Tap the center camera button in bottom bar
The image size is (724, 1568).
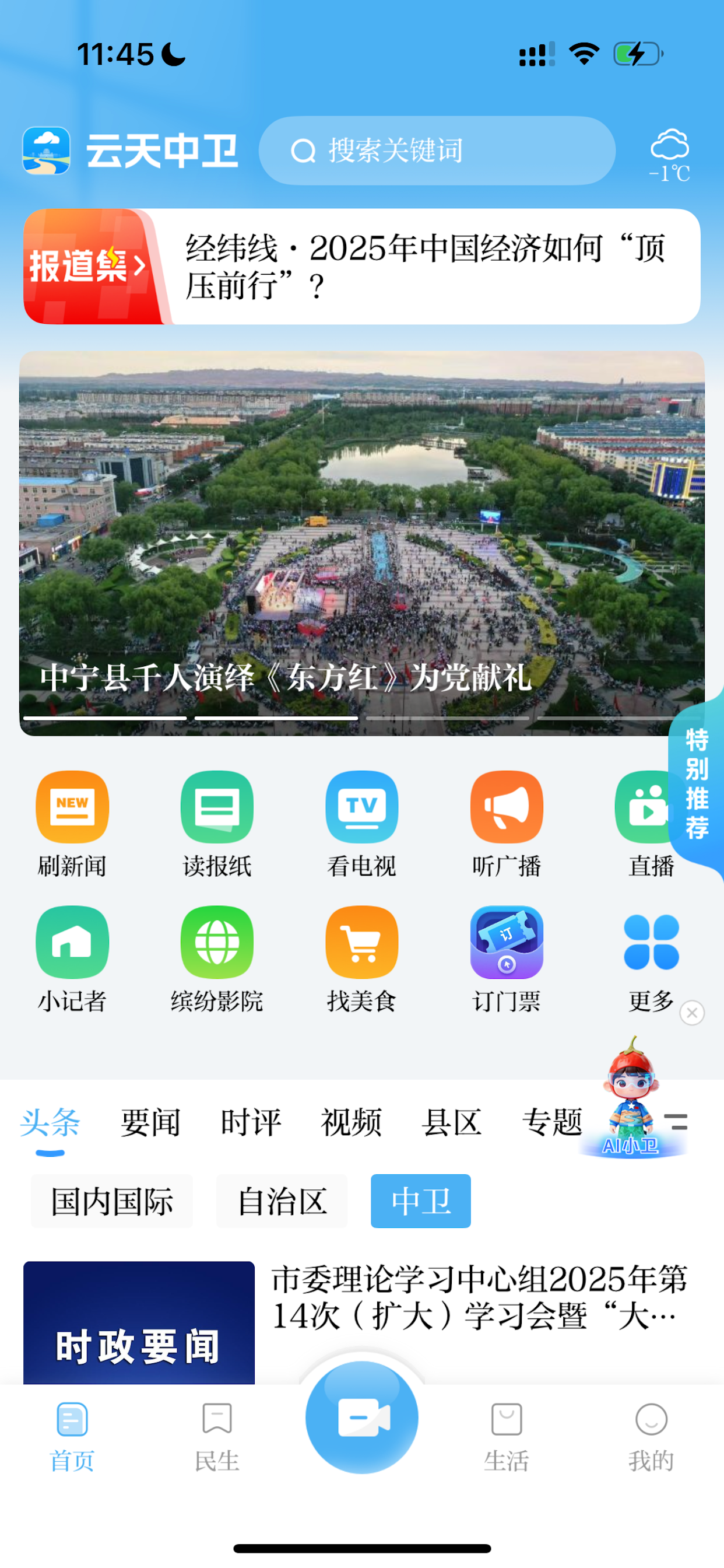point(361,1418)
